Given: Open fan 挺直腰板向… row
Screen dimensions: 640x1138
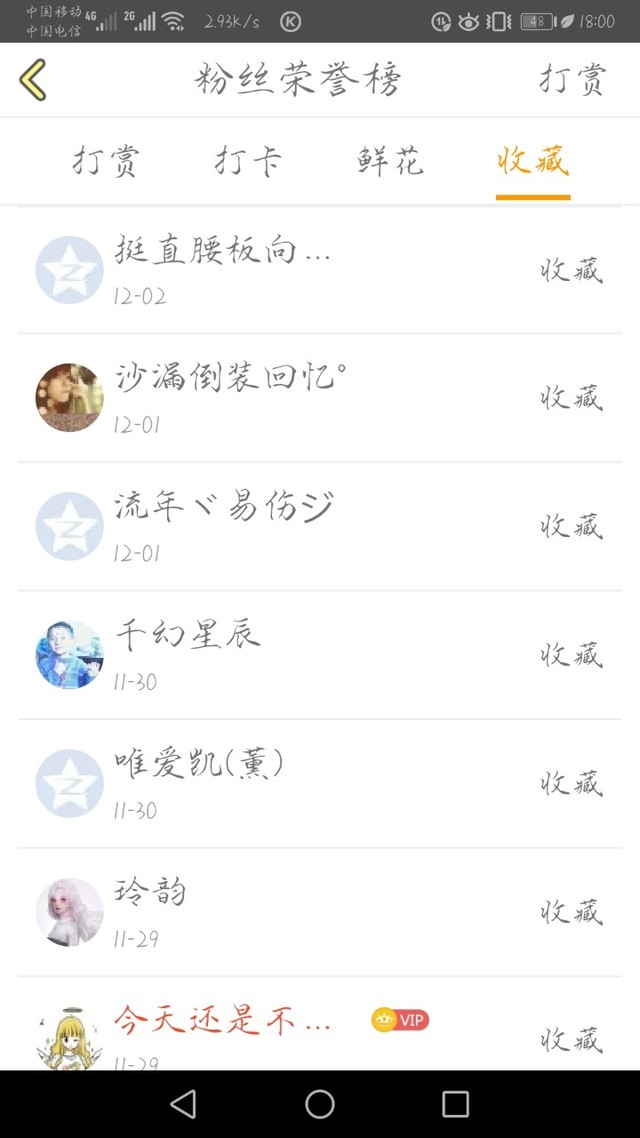Looking at the screenshot, I should [320, 270].
